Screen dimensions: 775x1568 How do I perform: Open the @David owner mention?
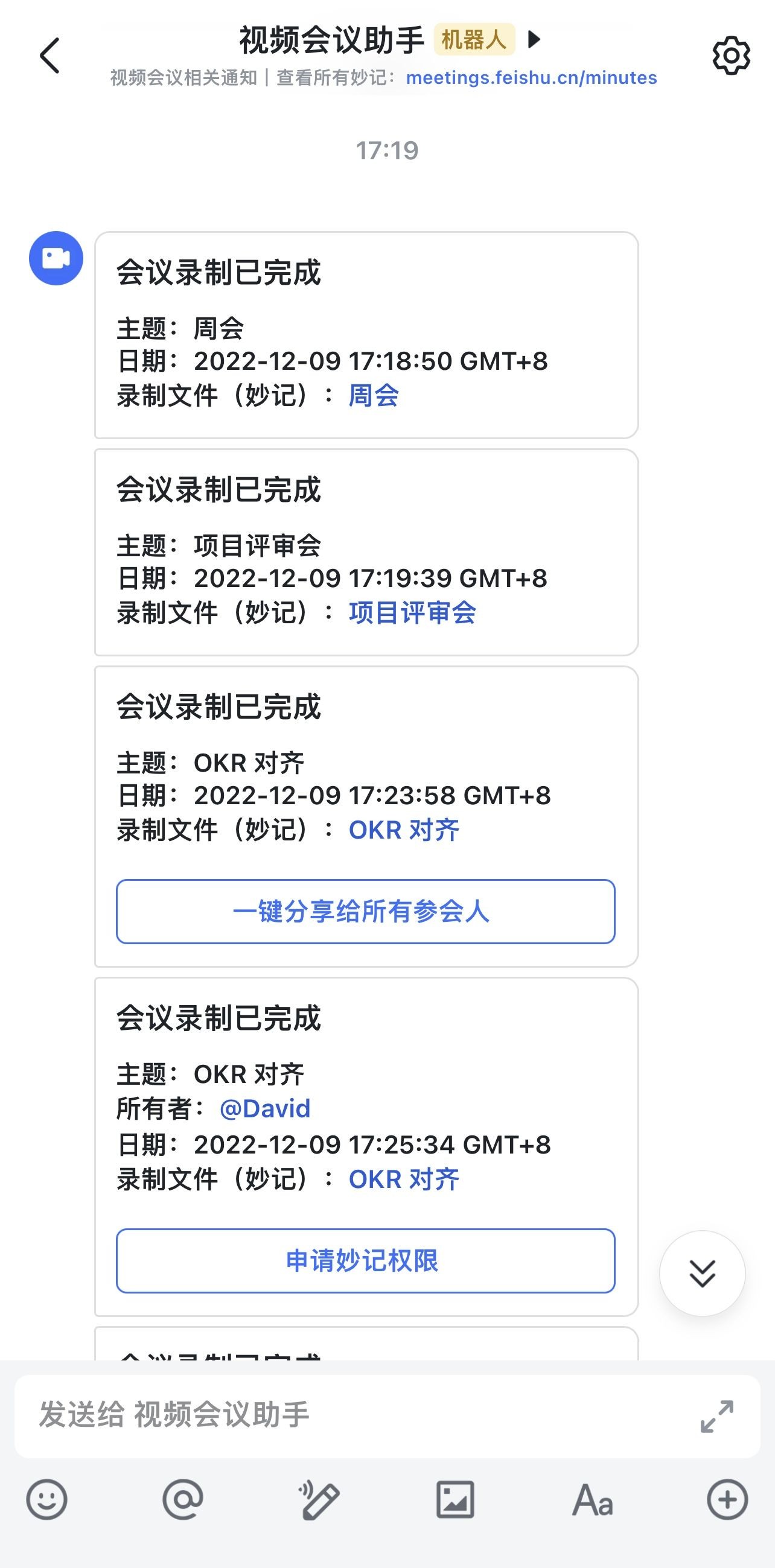point(265,1108)
